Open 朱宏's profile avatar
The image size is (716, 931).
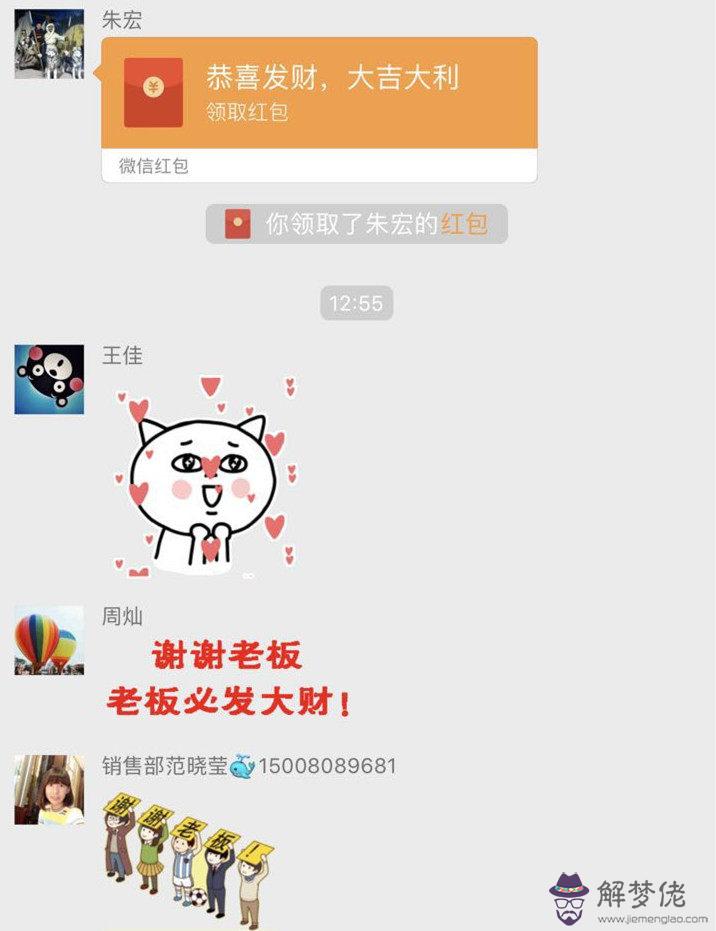tap(49, 44)
